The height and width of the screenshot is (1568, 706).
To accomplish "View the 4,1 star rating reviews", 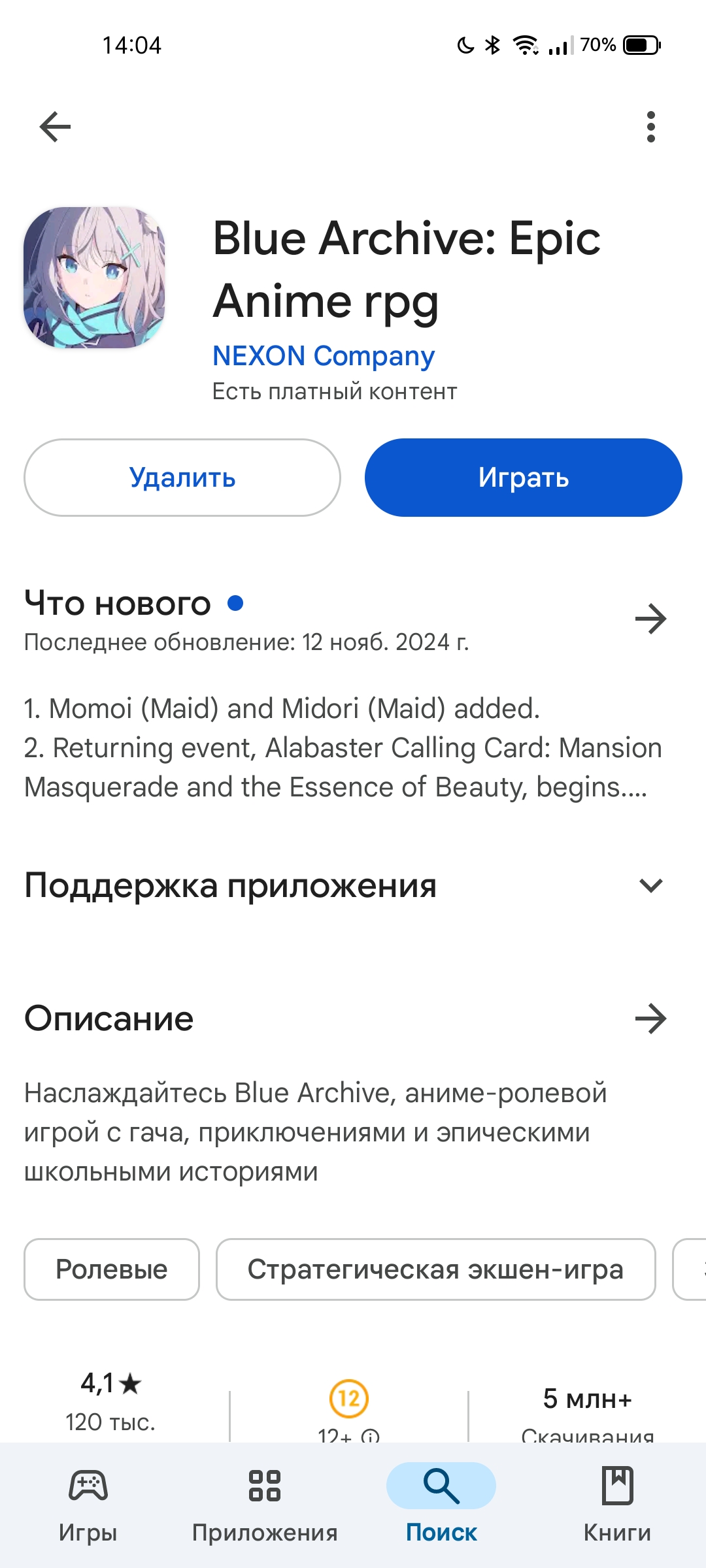I will click(110, 1401).
